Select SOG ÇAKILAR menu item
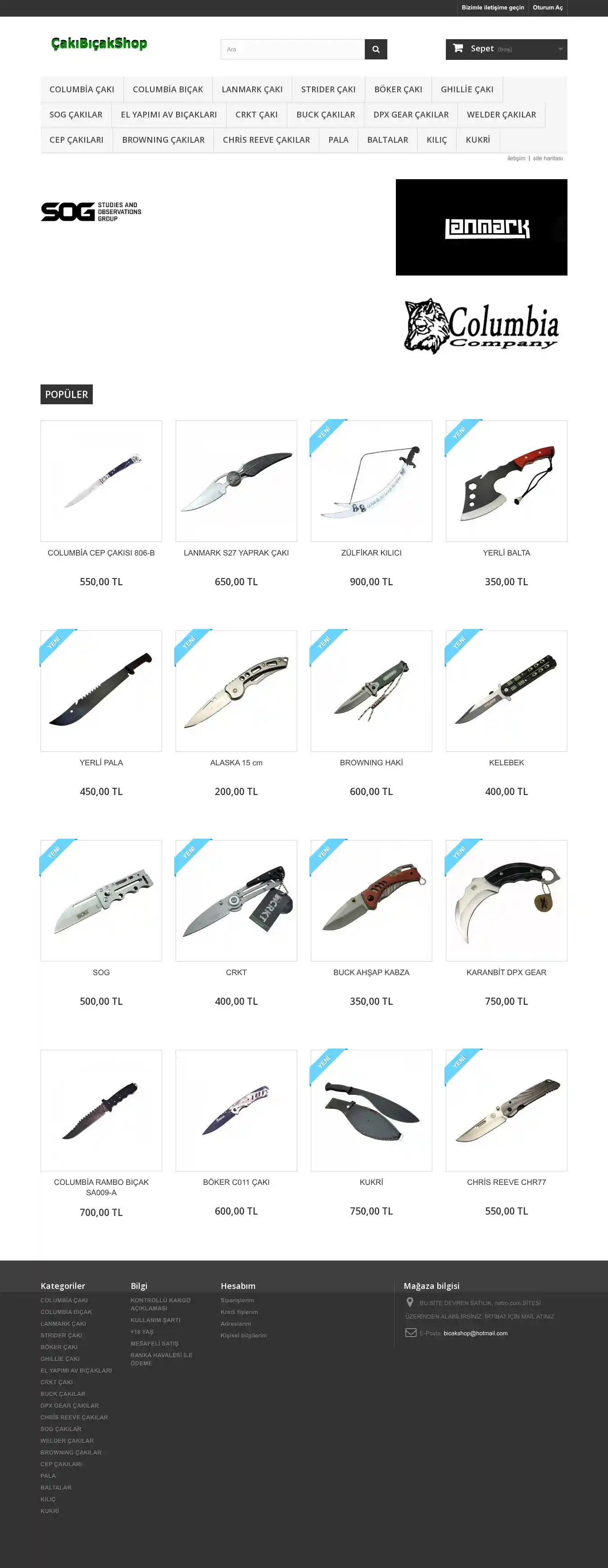608x1568 pixels. [x=76, y=114]
